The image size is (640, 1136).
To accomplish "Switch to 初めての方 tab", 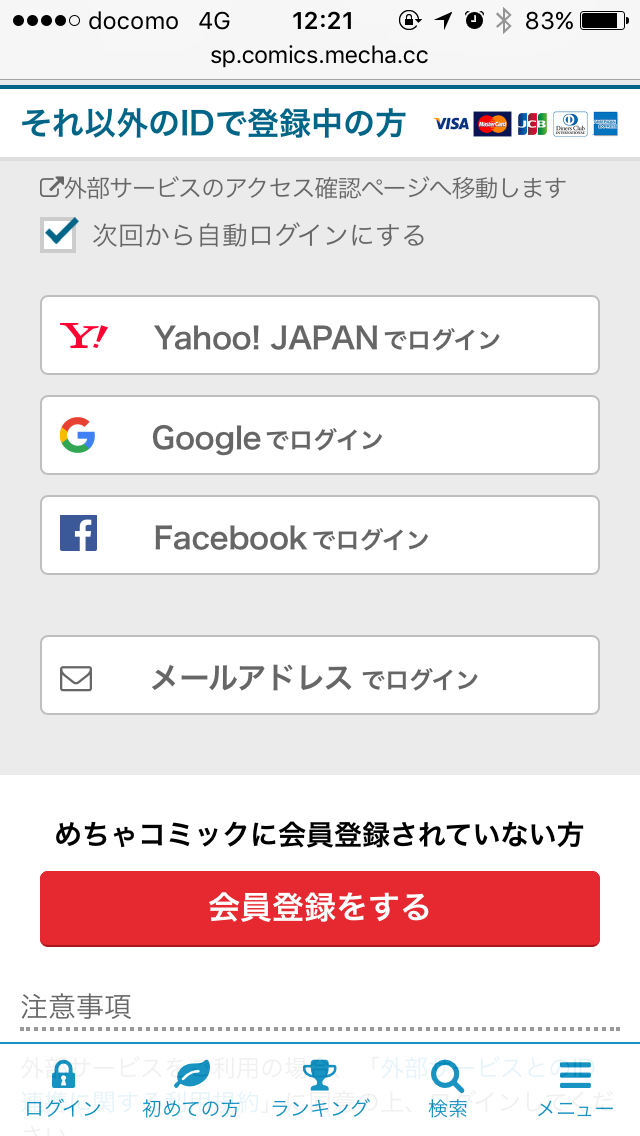I will click(191, 1088).
